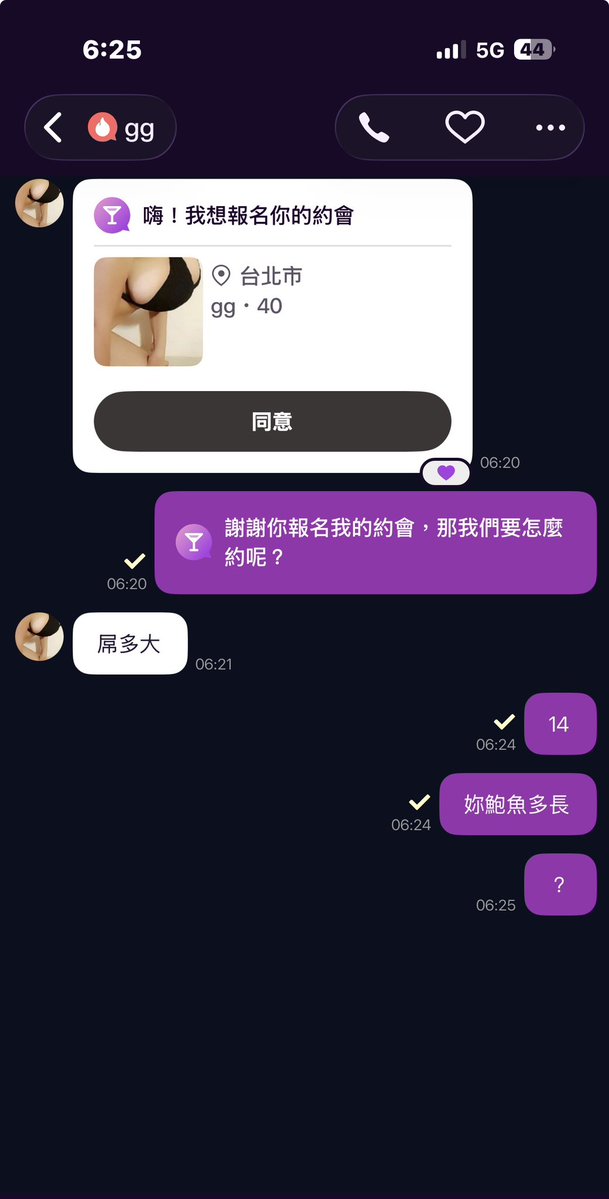This screenshot has height=1199, width=609.
Task: Tap the purple heart reaction under the card
Action: click(446, 473)
